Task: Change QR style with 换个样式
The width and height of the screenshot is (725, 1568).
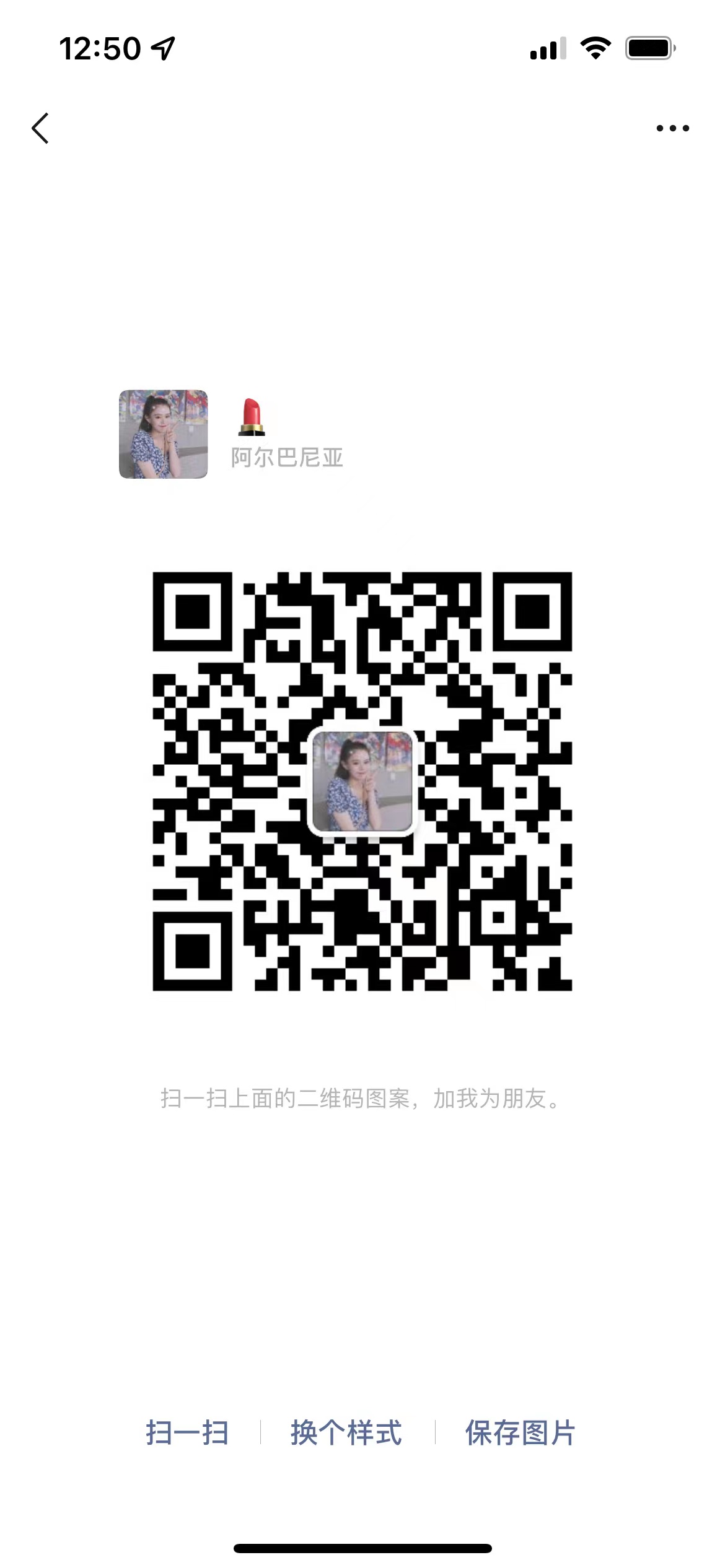Action: pos(346,1432)
